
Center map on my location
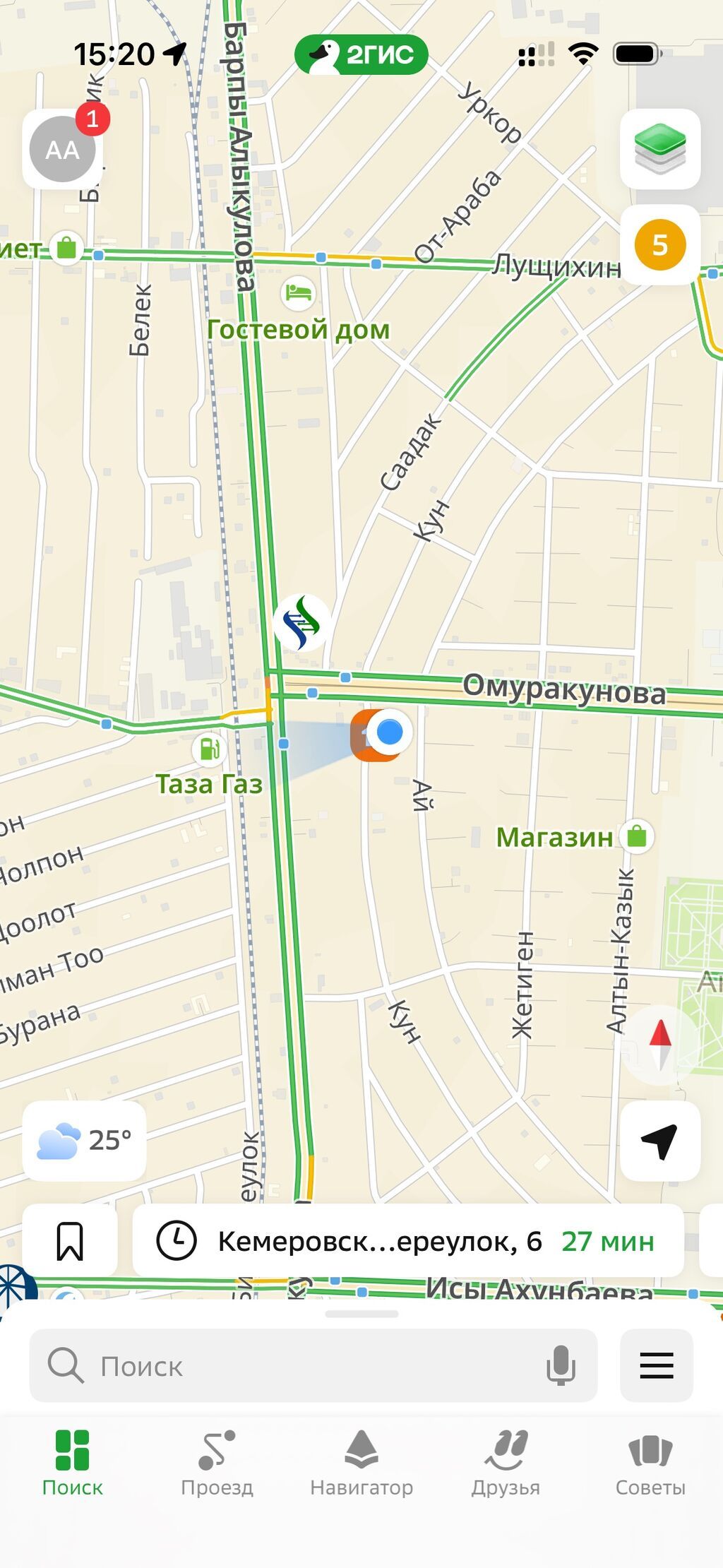click(x=660, y=1141)
